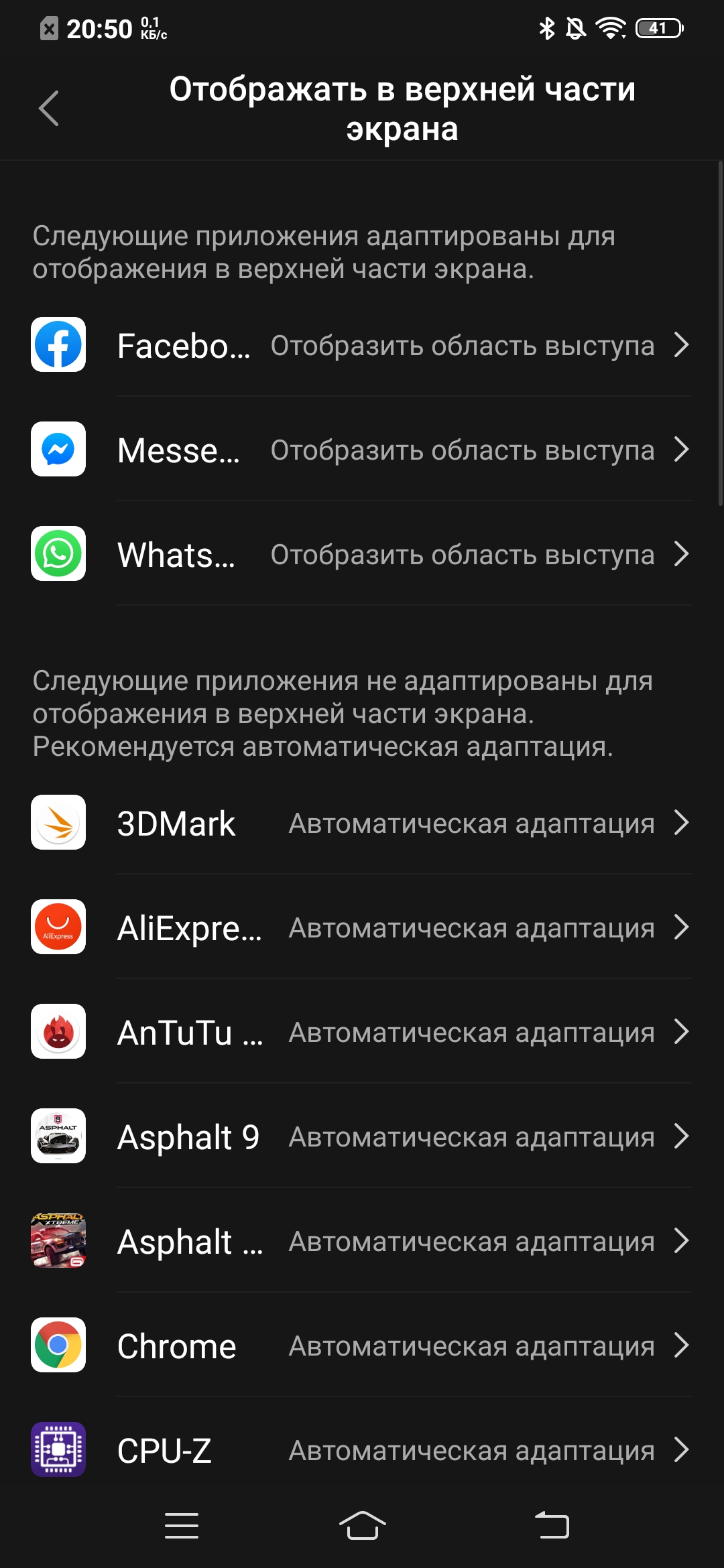Tap the system home button
724x1568 pixels.
pyautogui.click(x=362, y=1526)
